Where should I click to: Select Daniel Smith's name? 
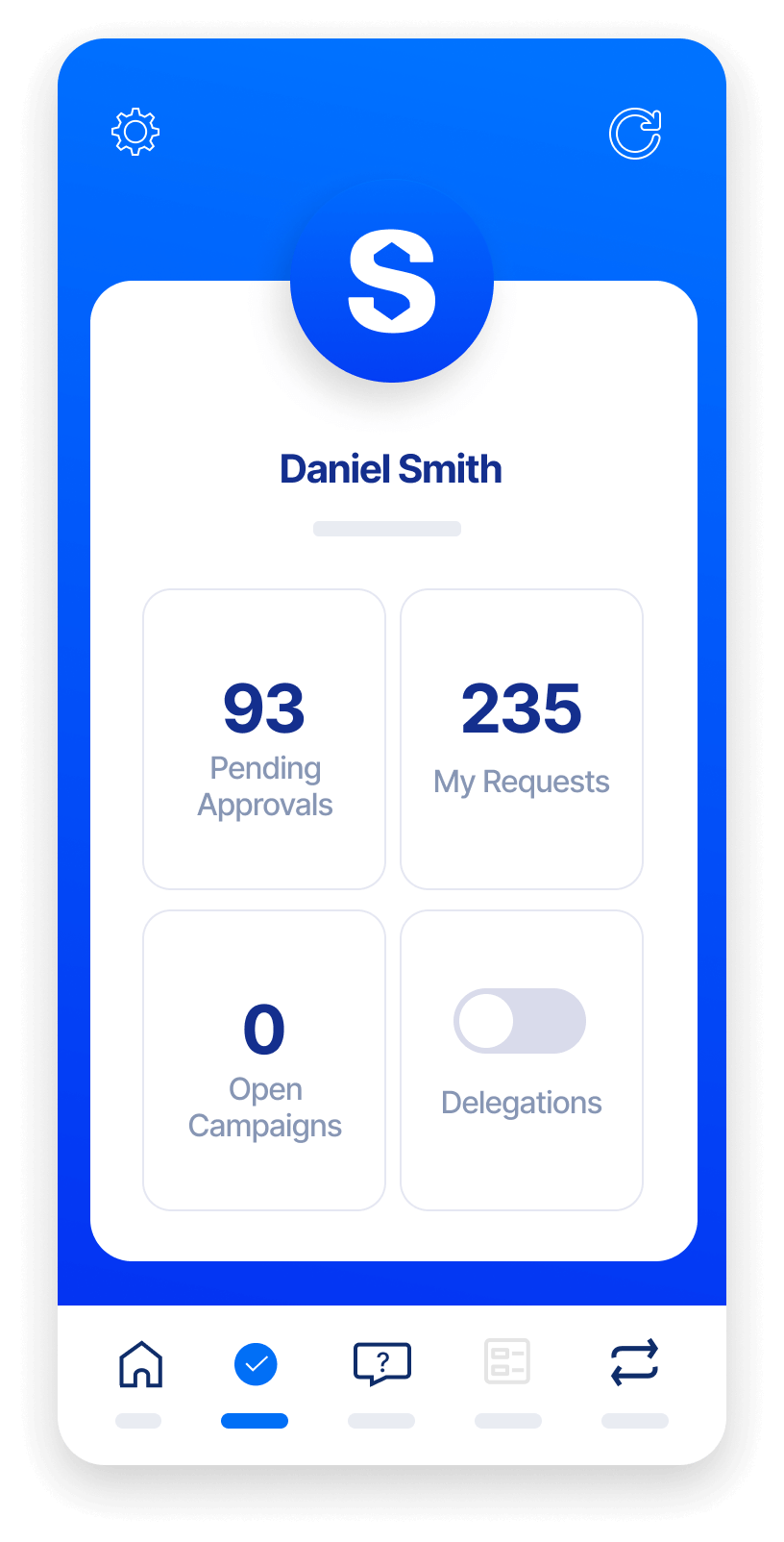click(391, 468)
